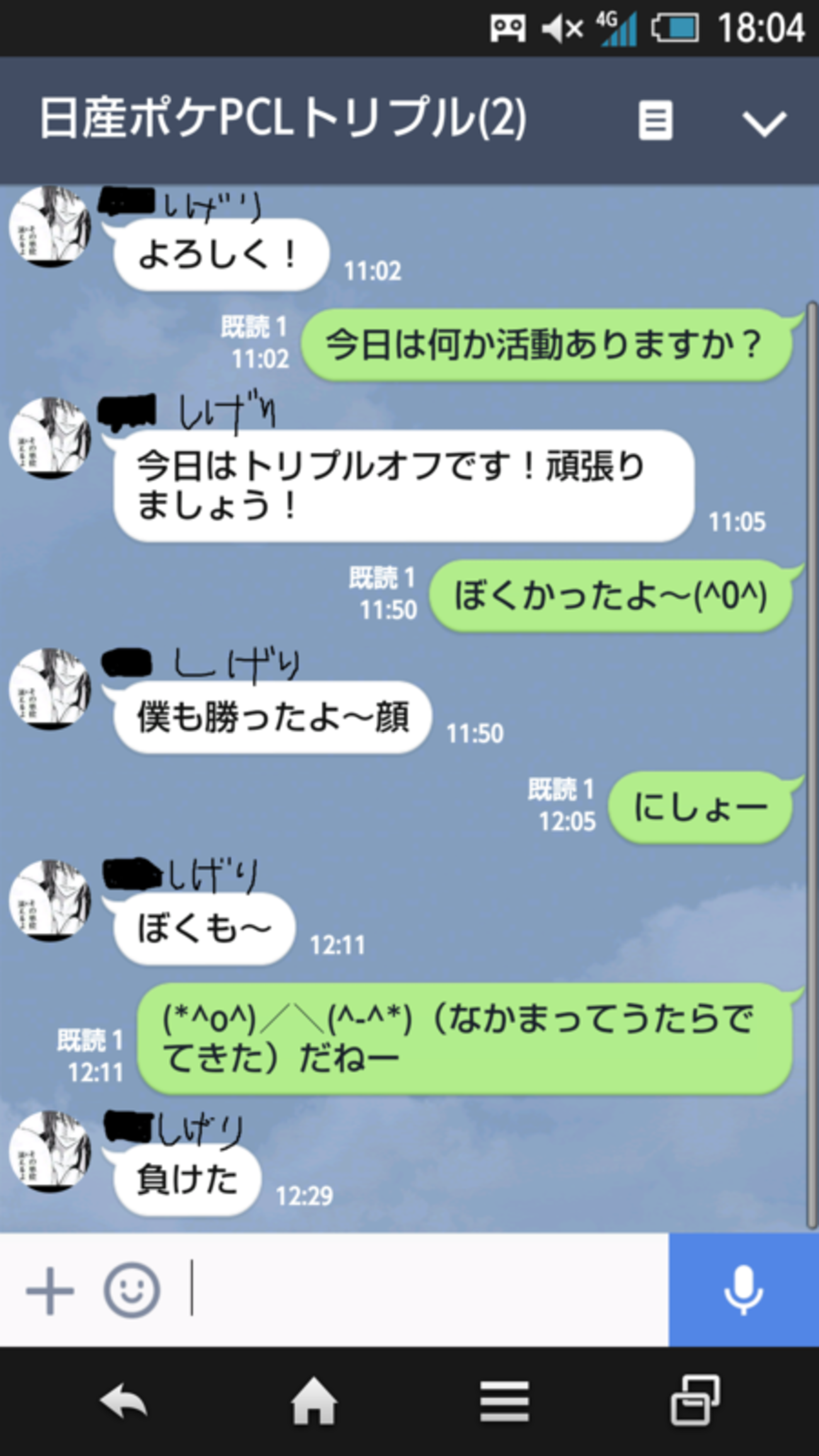
Task: Open the emoji sticker picker
Action: [x=131, y=1290]
